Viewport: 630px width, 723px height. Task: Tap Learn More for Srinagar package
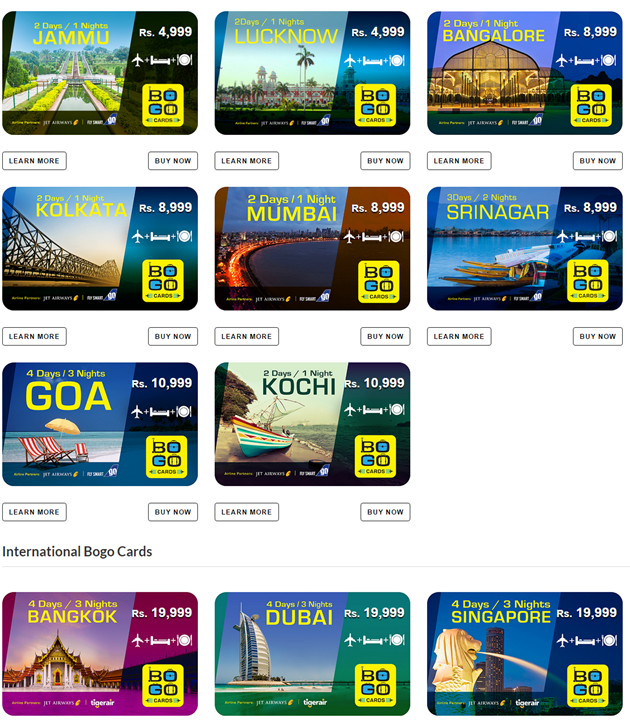point(459,337)
